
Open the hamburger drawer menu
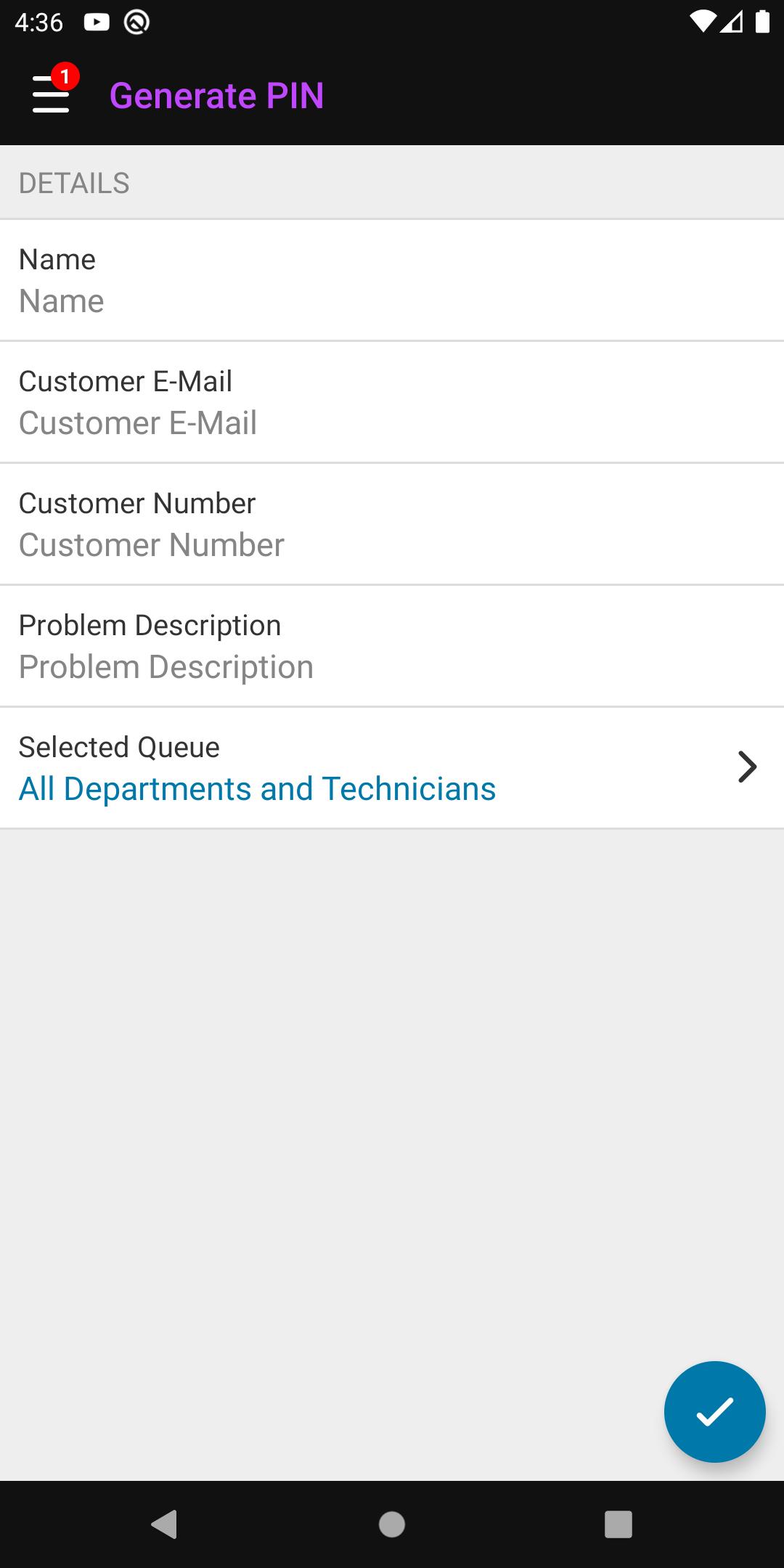point(51,94)
